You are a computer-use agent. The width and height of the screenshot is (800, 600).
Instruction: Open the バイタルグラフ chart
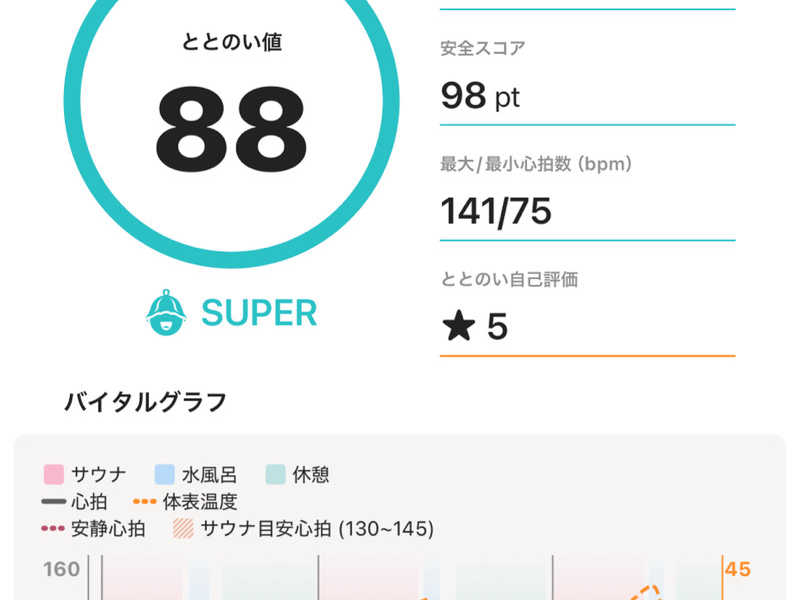coord(400,517)
